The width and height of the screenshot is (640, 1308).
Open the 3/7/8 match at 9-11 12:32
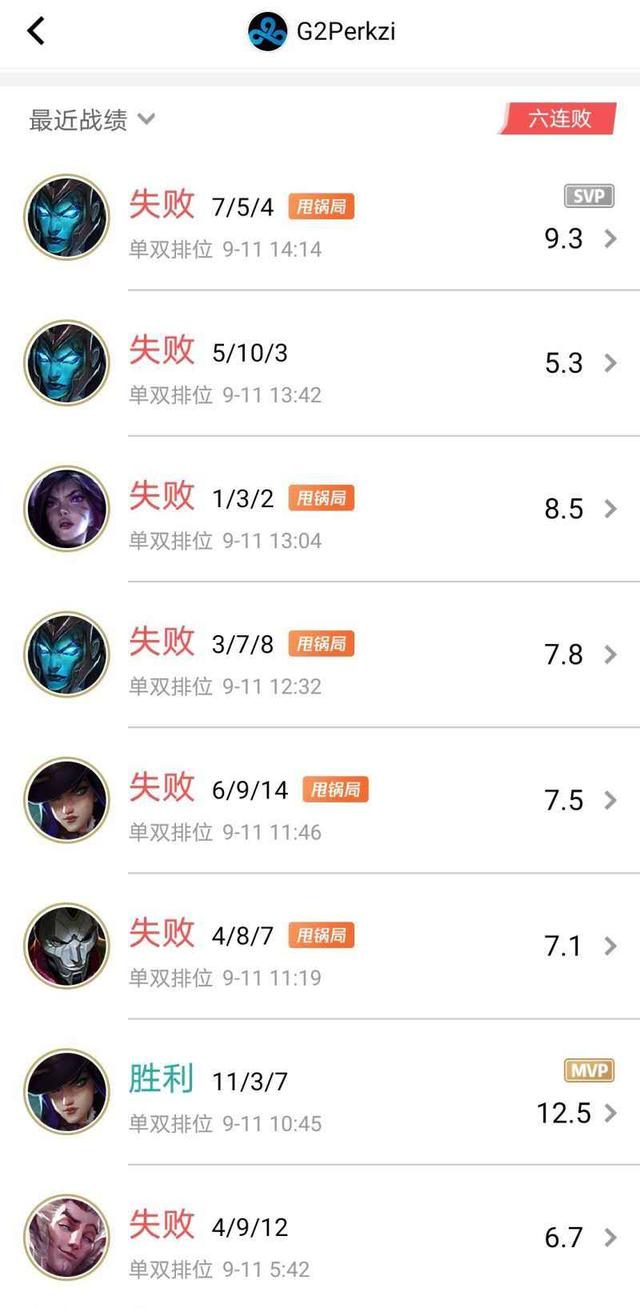click(320, 655)
